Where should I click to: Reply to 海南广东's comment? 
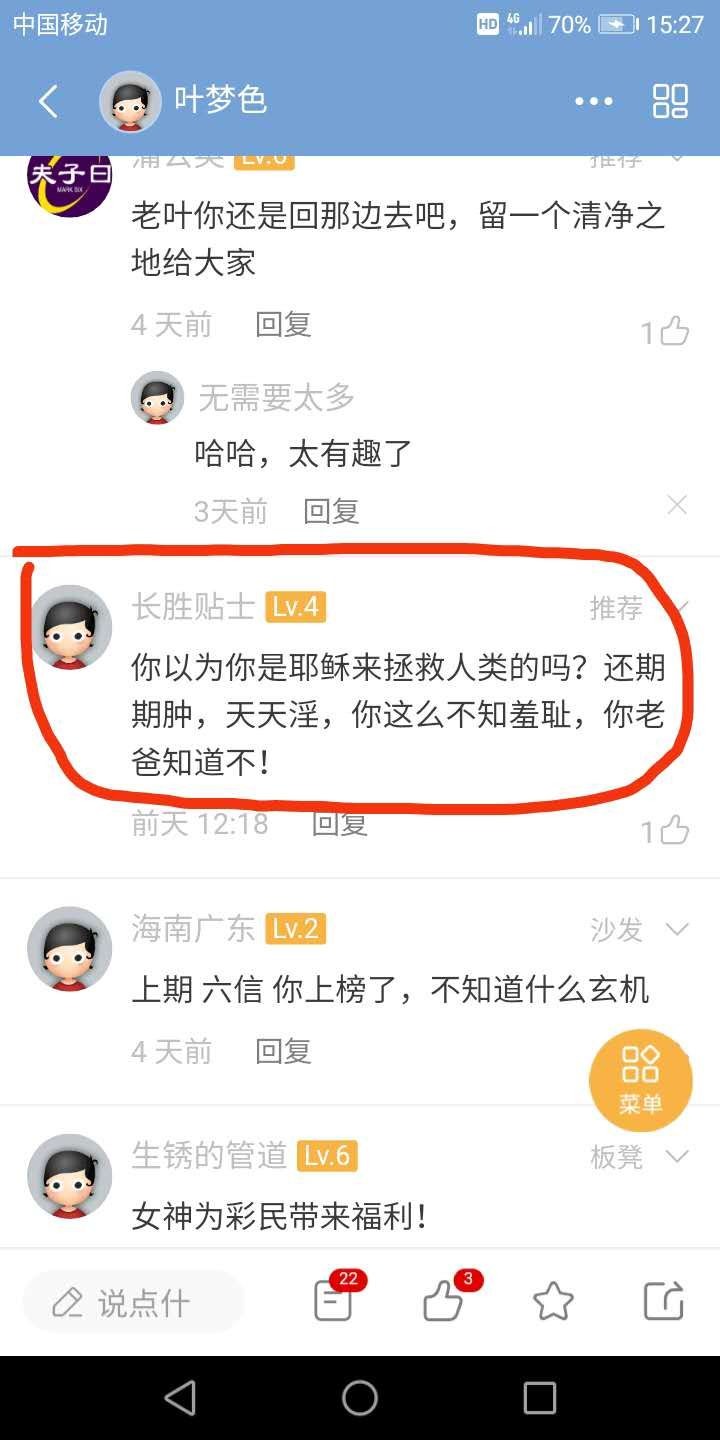(283, 1051)
